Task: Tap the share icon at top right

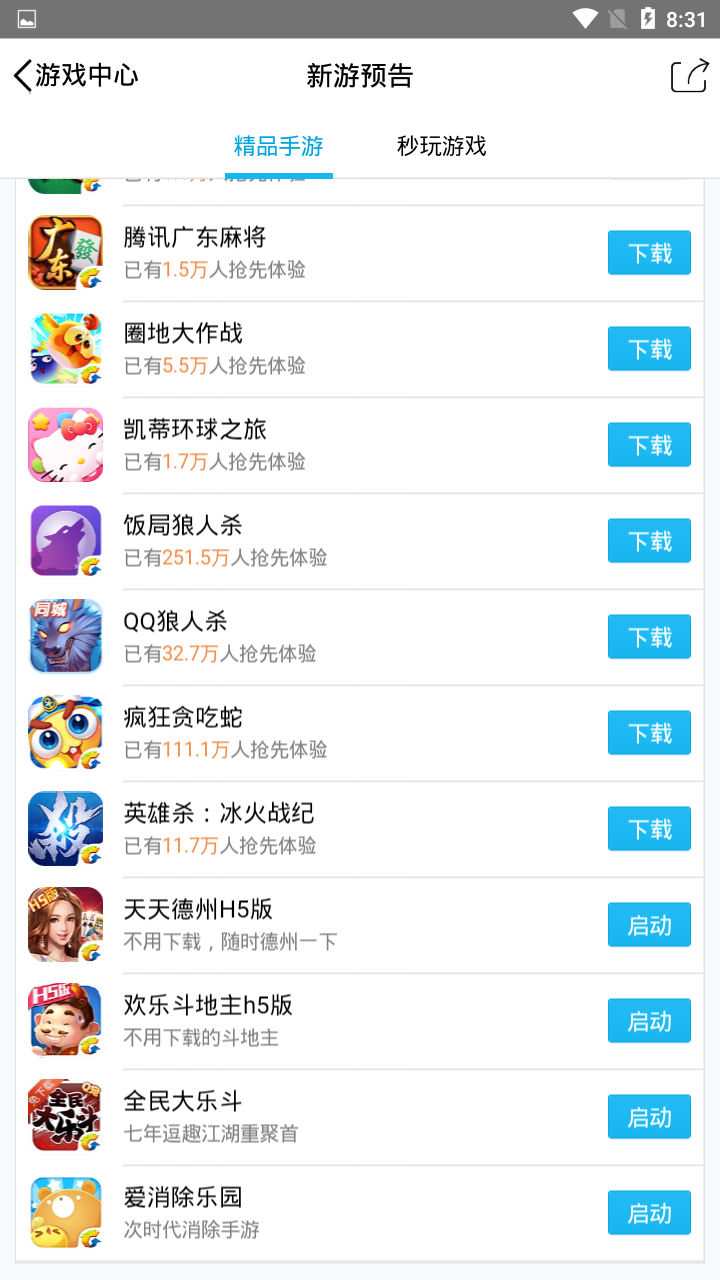Action: coord(689,75)
